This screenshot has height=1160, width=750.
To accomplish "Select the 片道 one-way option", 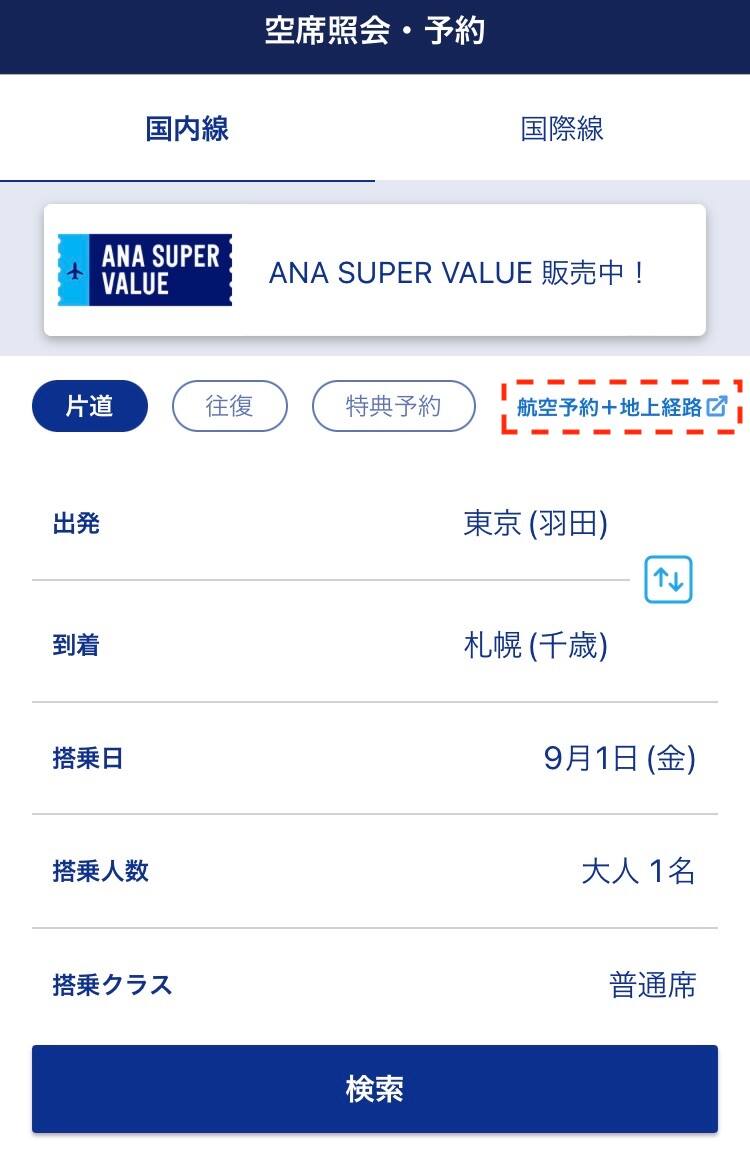I will coord(90,406).
